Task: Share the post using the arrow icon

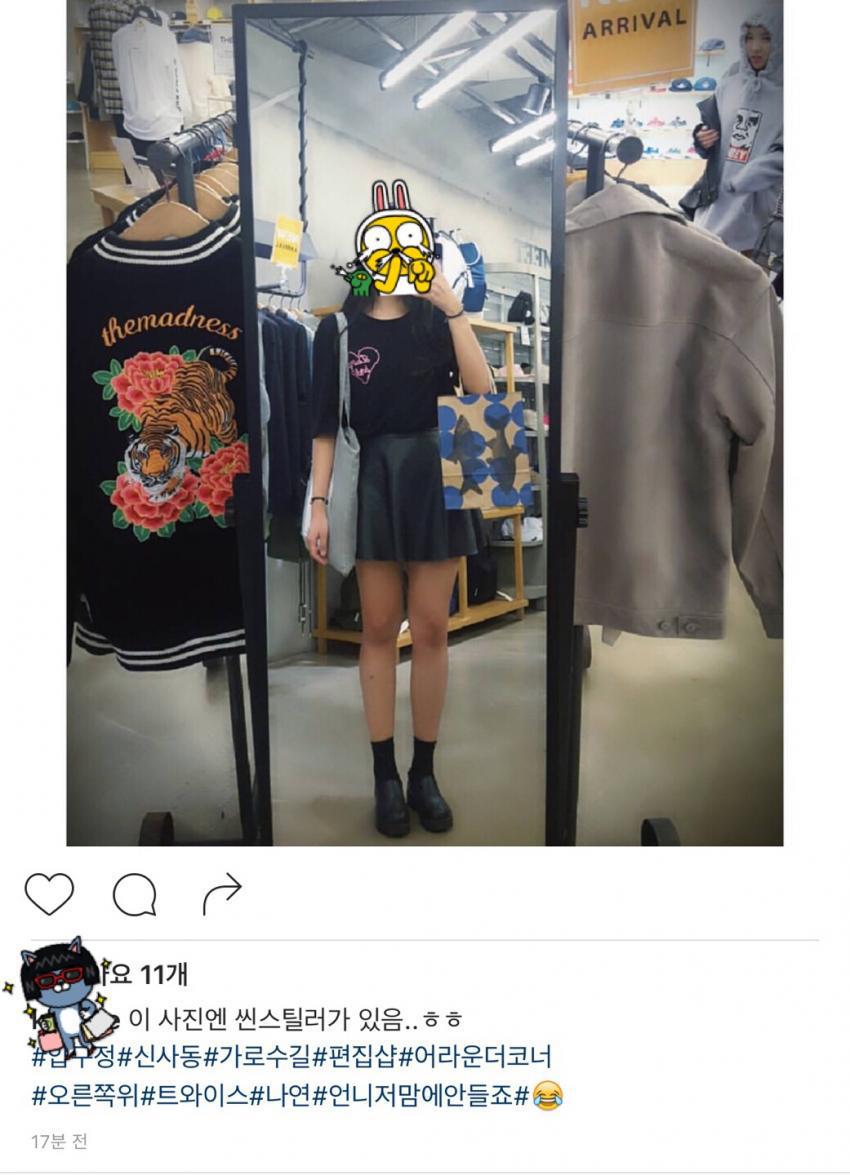Action: point(222,893)
